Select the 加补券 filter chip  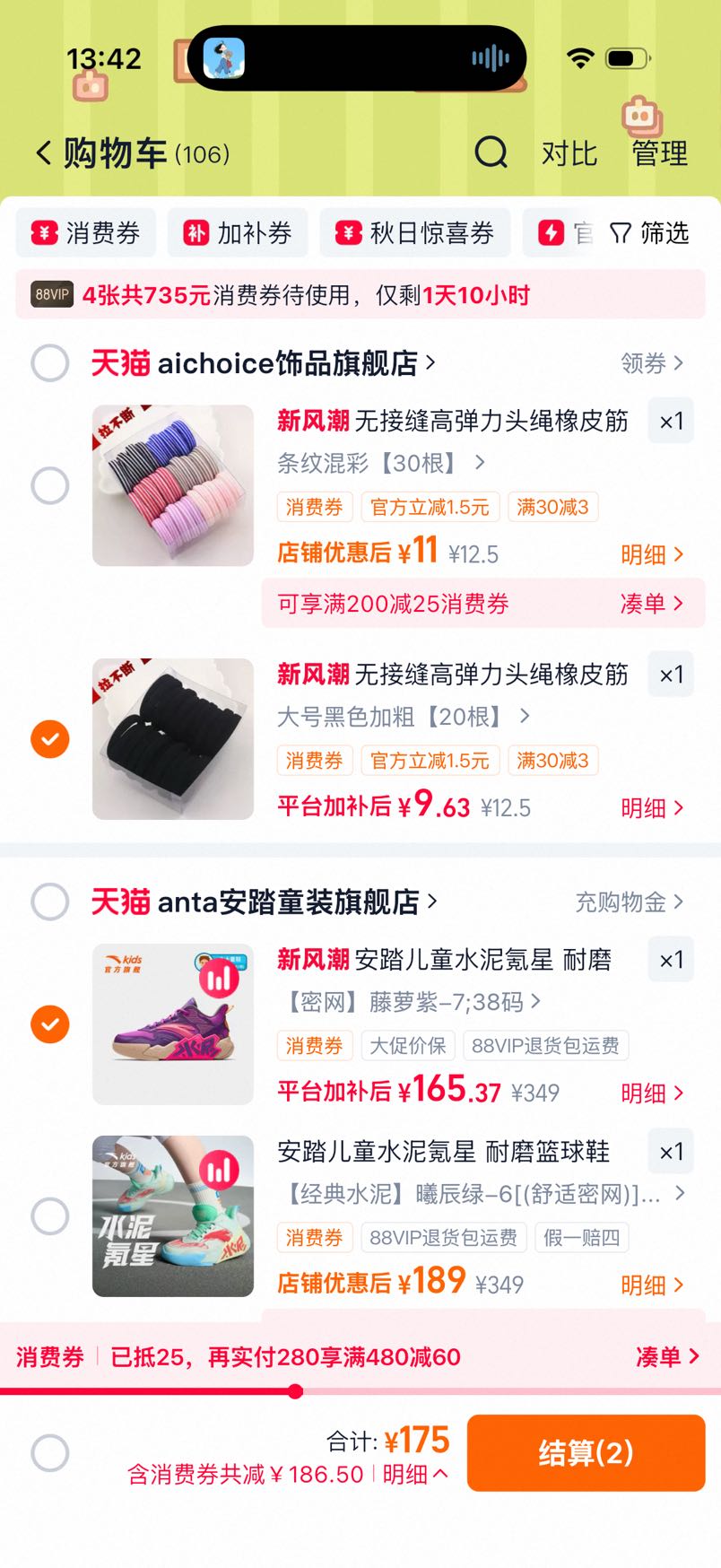coord(238,233)
